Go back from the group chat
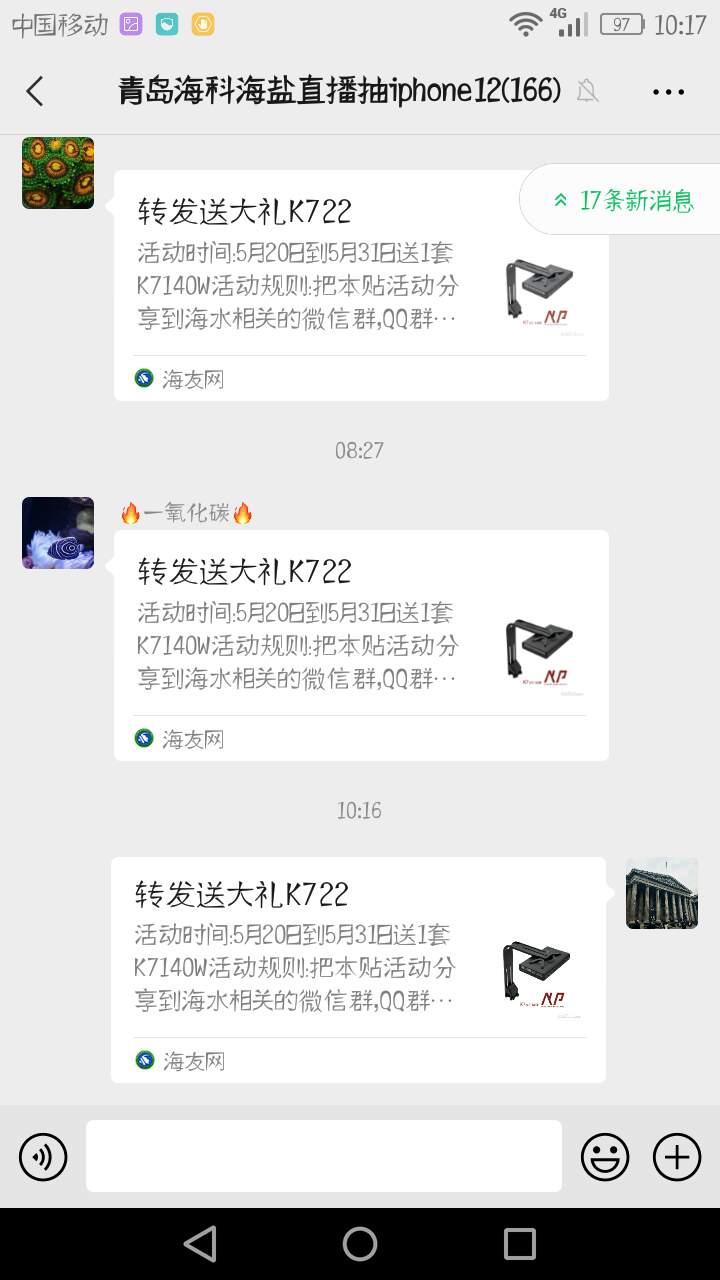Screen dimensions: 720x1280 pyautogui.click(x=35, y=92)
